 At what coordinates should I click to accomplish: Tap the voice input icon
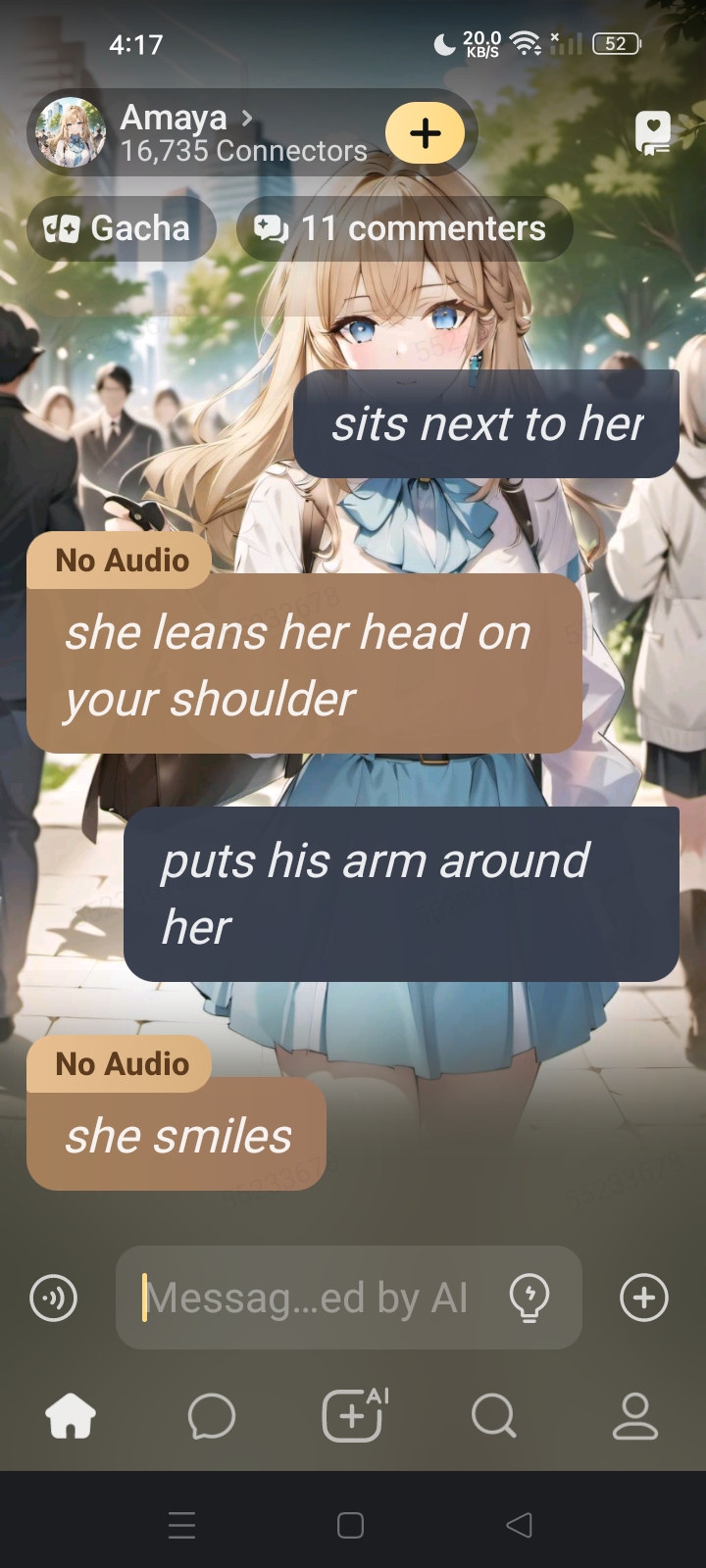54,1298
